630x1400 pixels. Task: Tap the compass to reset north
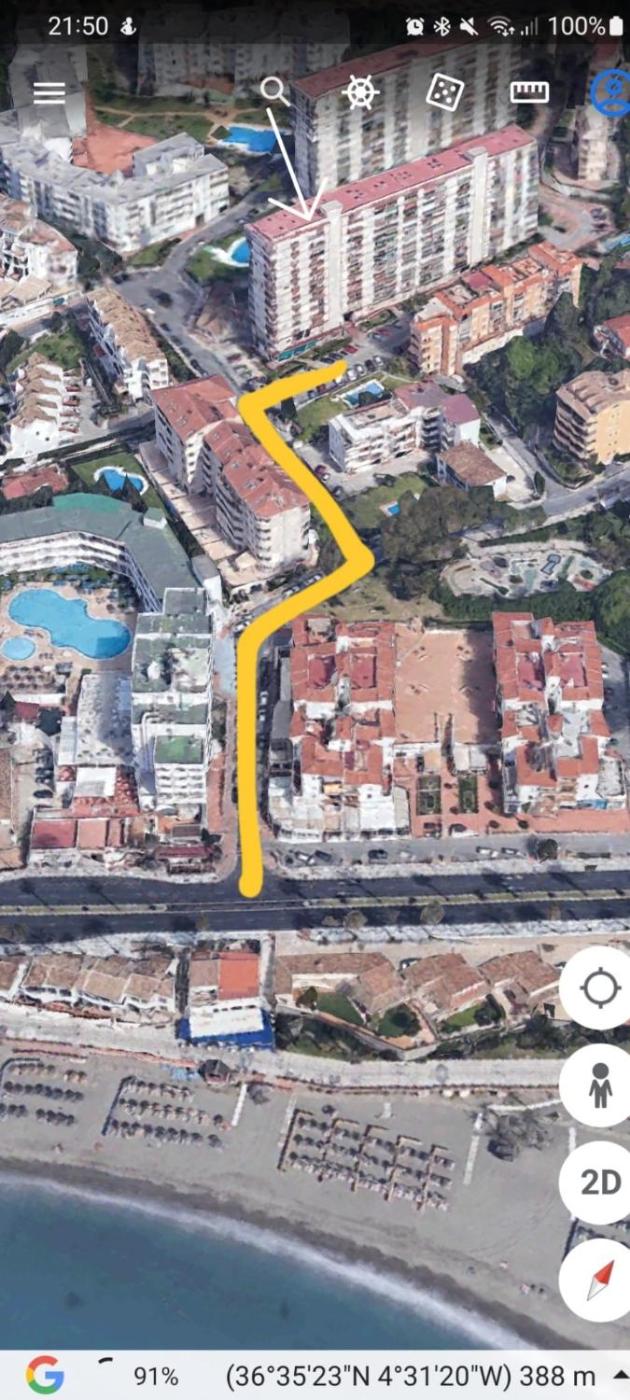(x=600, y=1279)
